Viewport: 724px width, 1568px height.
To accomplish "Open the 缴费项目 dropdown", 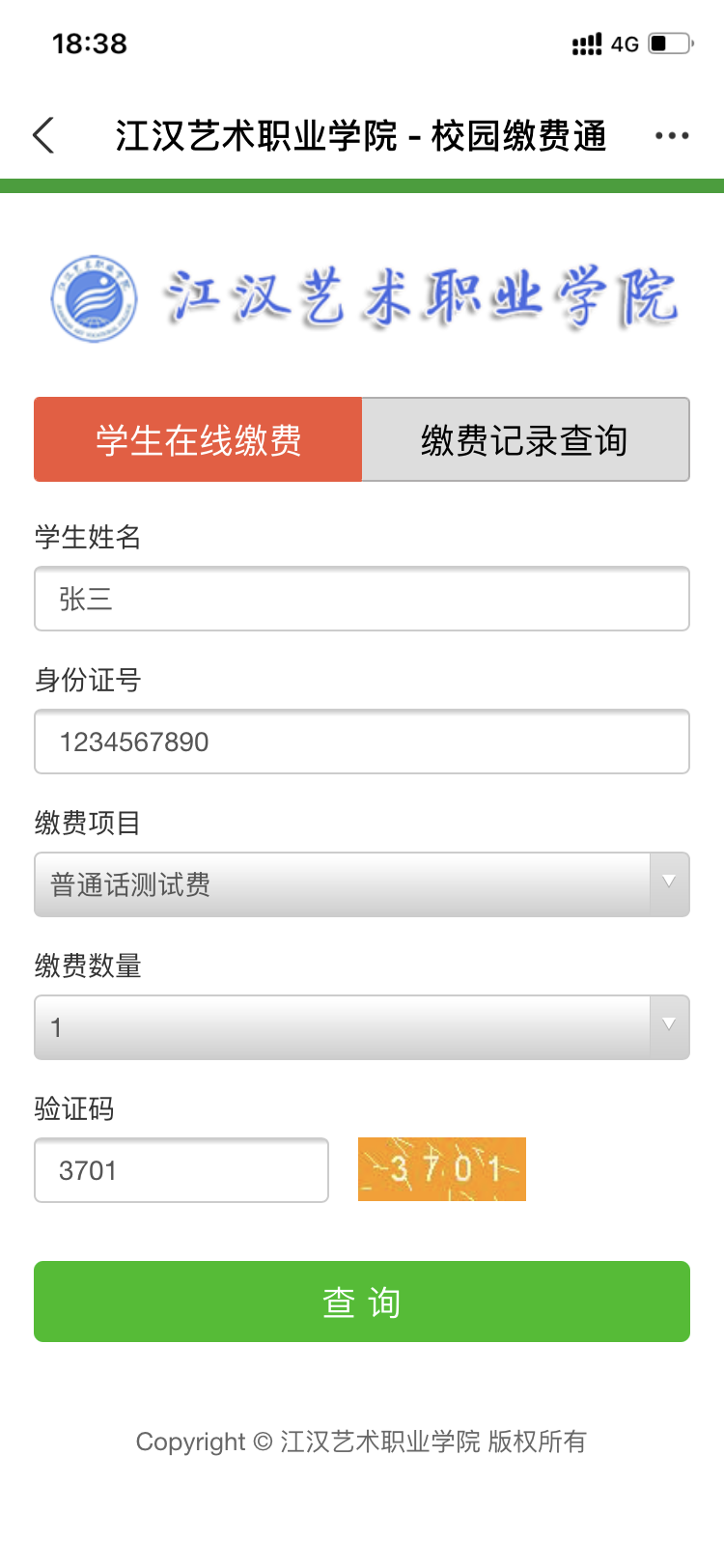I will pyautogui.click(x=362, y=884).
